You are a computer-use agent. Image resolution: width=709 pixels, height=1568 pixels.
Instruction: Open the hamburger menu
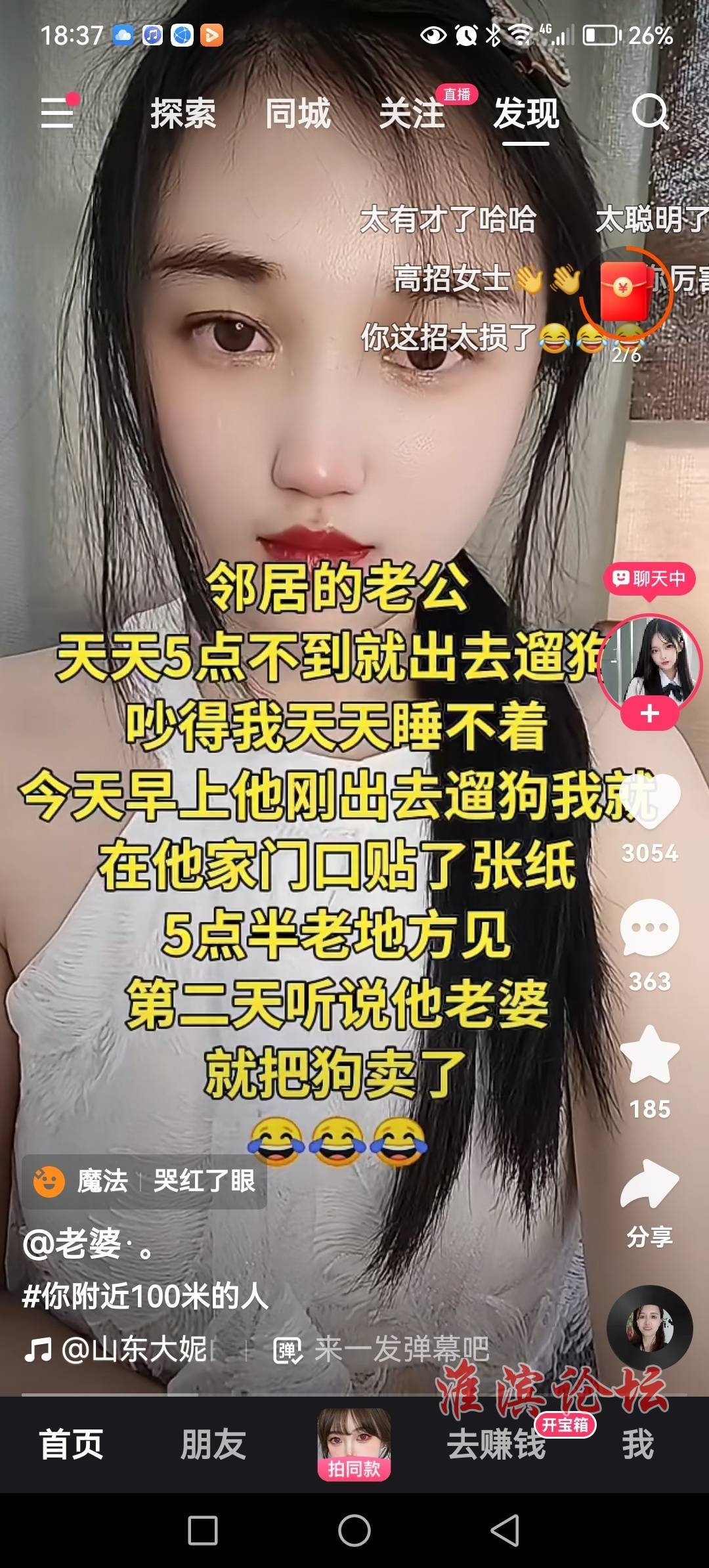point(58,113)
